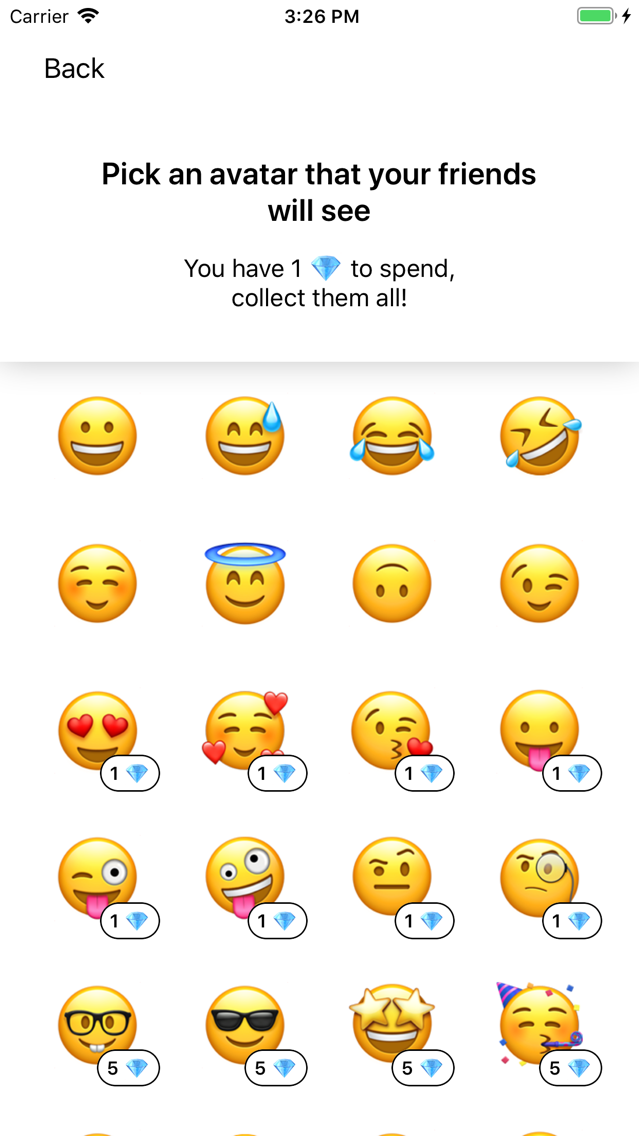This screenshot has width=639, height=1136.
Task: Choose the blushing smile avatar
Action: [x=97, y=583]
